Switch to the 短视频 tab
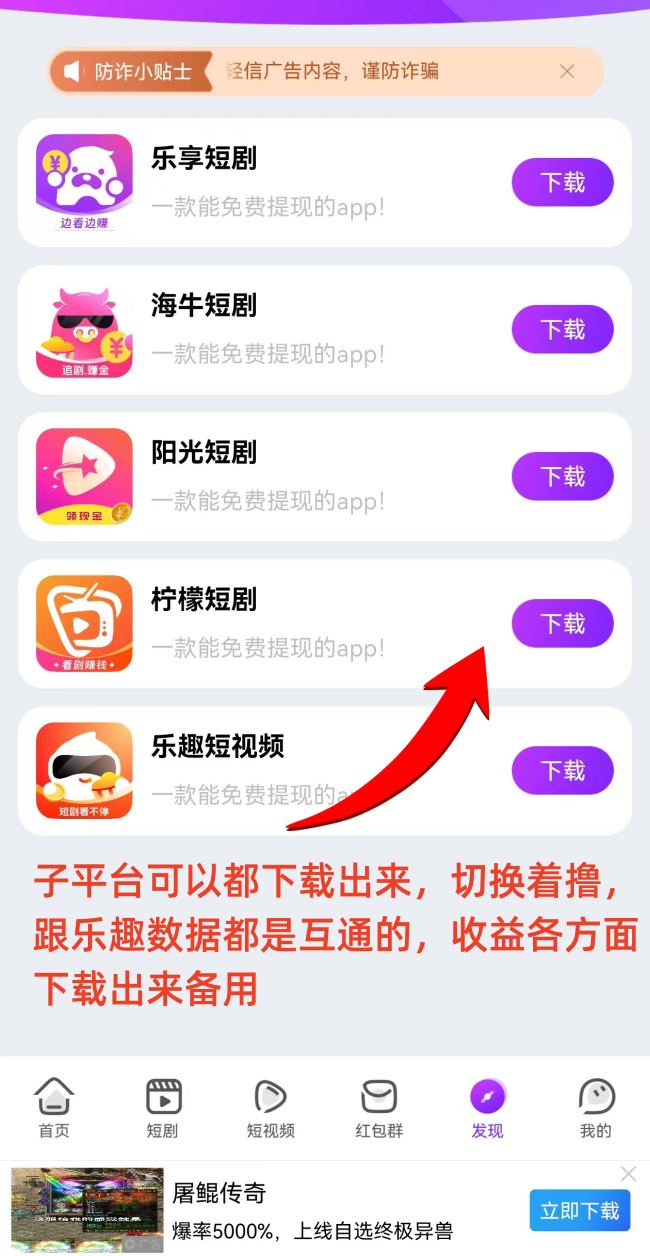This screenshot has height=1256, width=650. (270, 1108)
